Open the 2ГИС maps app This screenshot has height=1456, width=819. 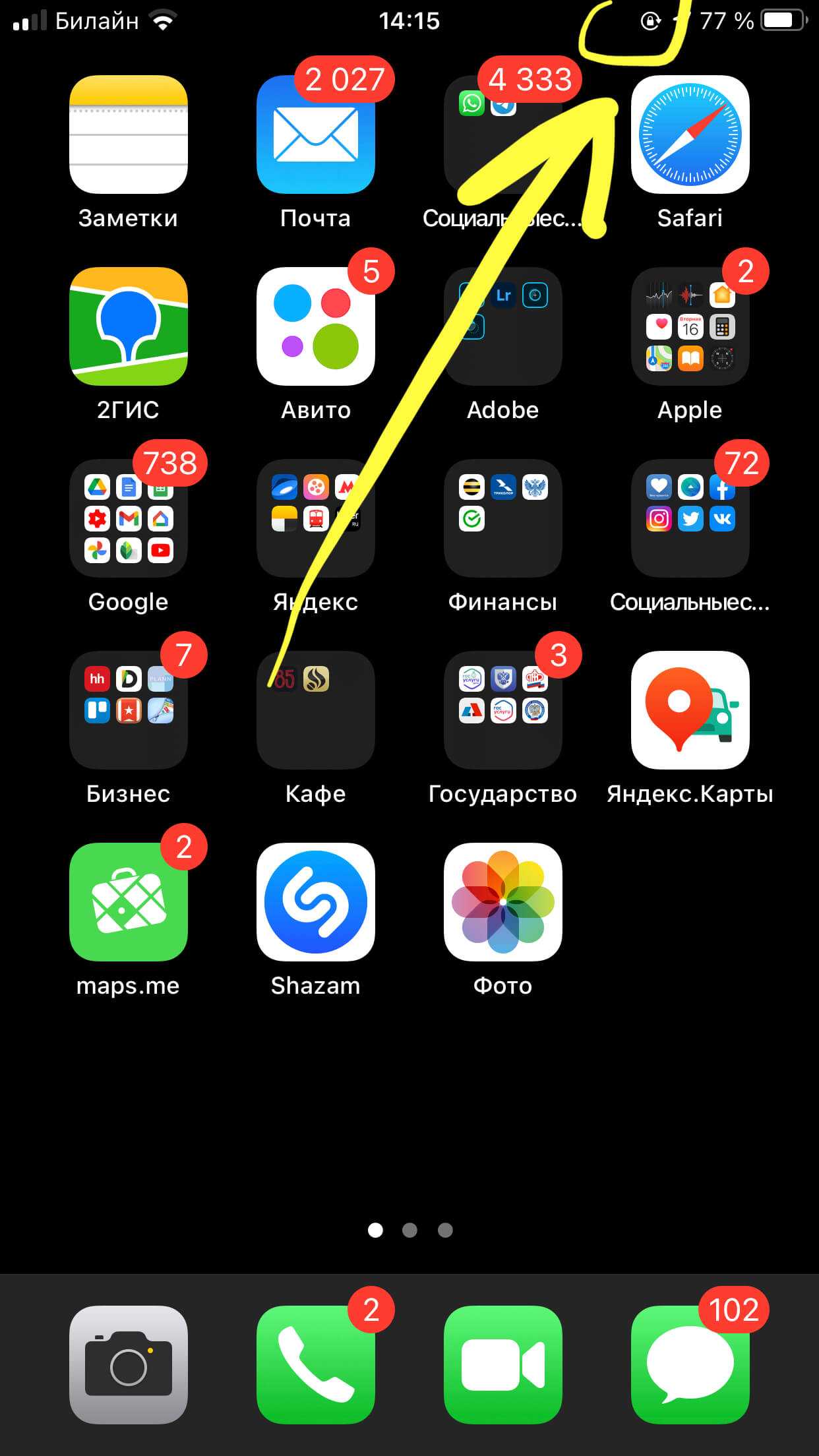click(x=128, y=326)
